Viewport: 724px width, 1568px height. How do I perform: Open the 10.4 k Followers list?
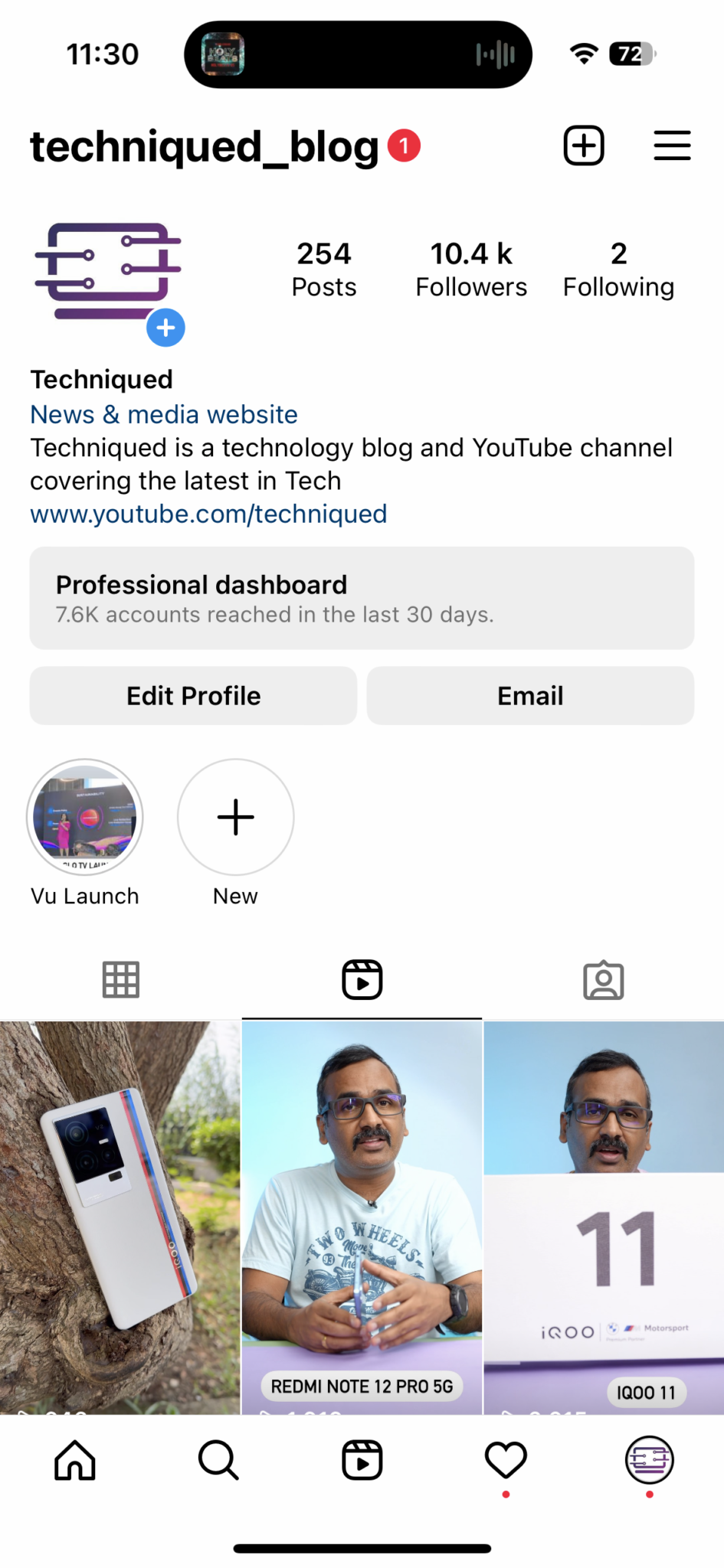click(x=471, y=269)
